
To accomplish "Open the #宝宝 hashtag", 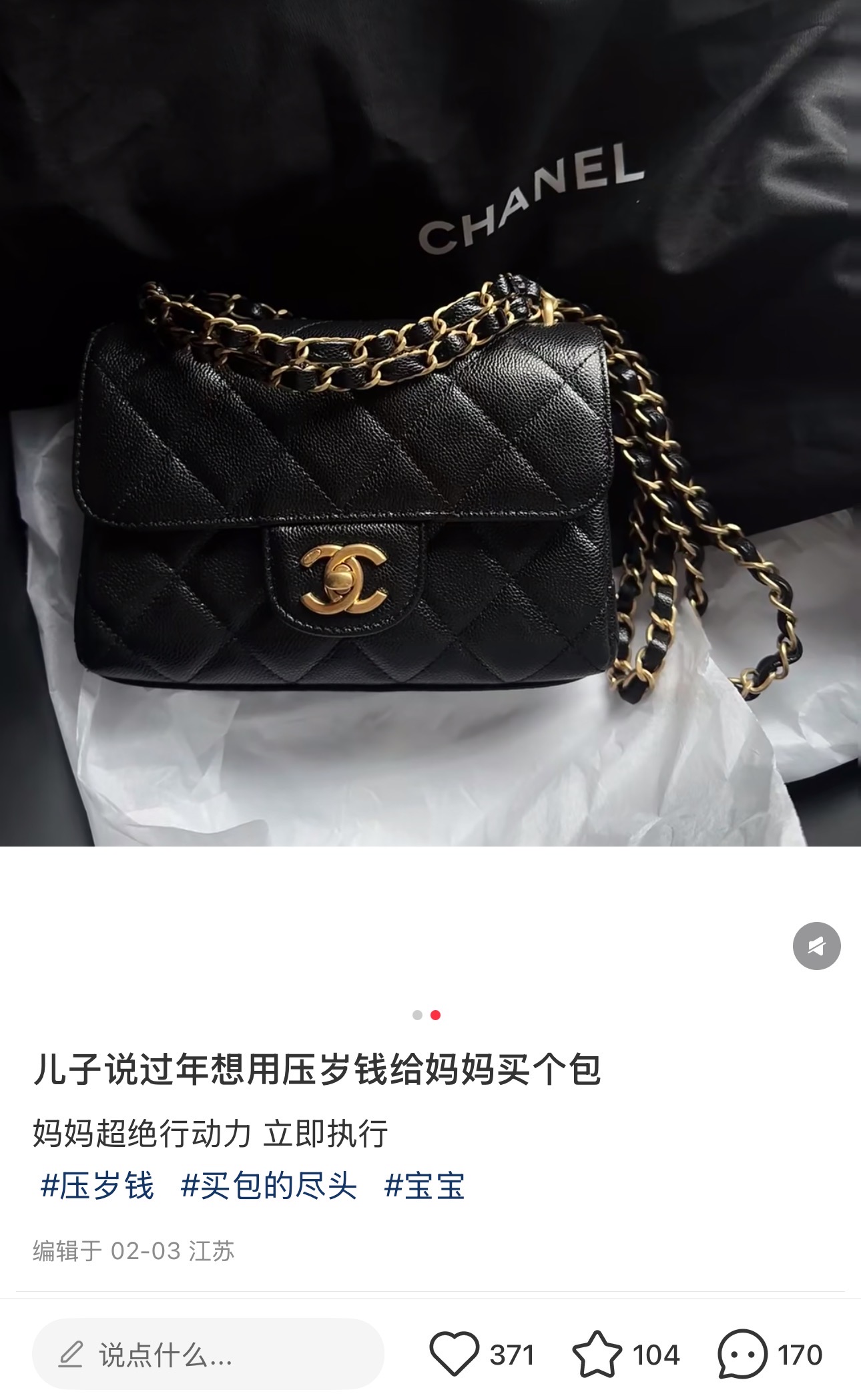I will [424, 1186].
